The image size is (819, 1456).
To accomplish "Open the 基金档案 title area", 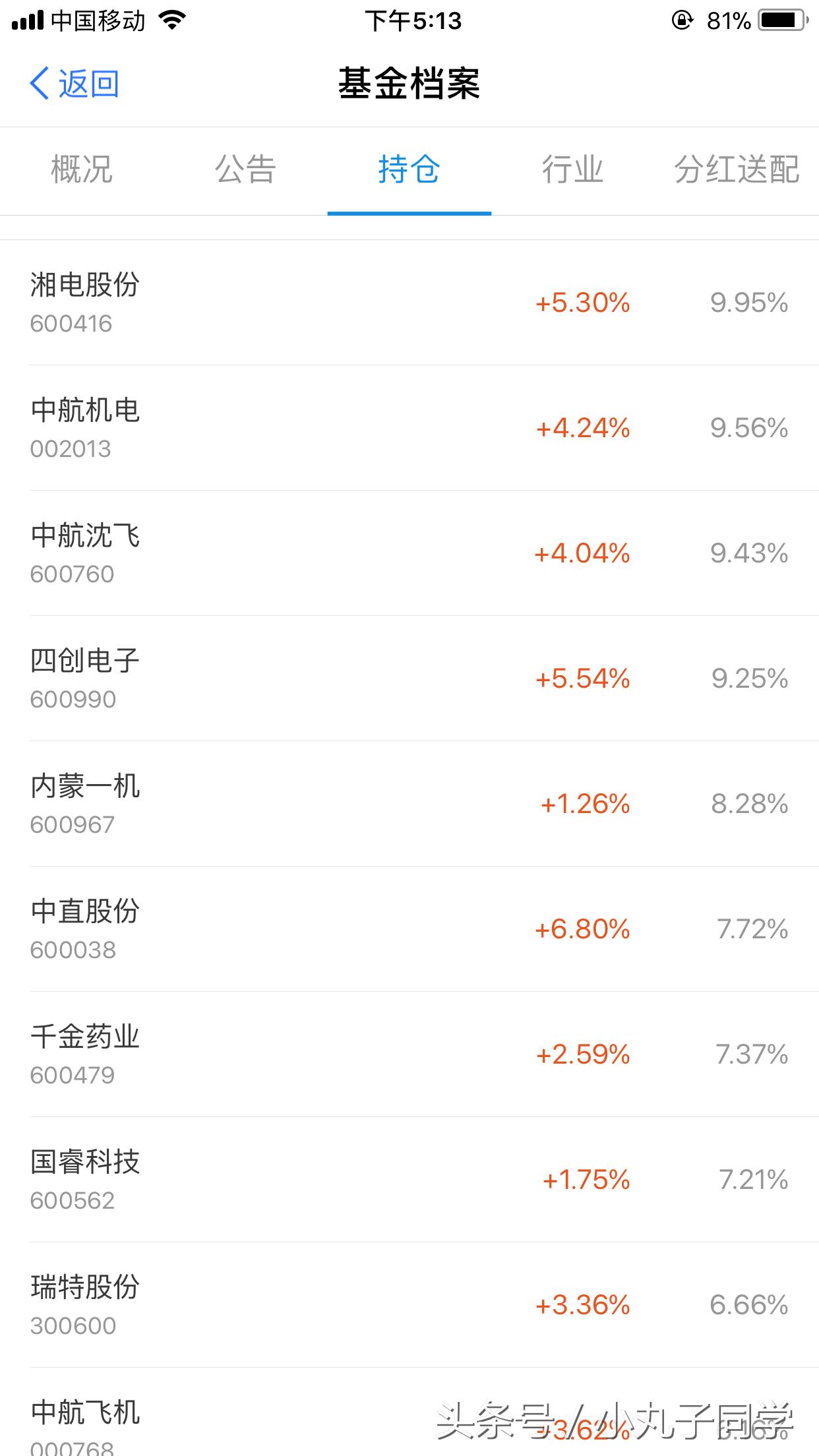I will coord(409,84).
